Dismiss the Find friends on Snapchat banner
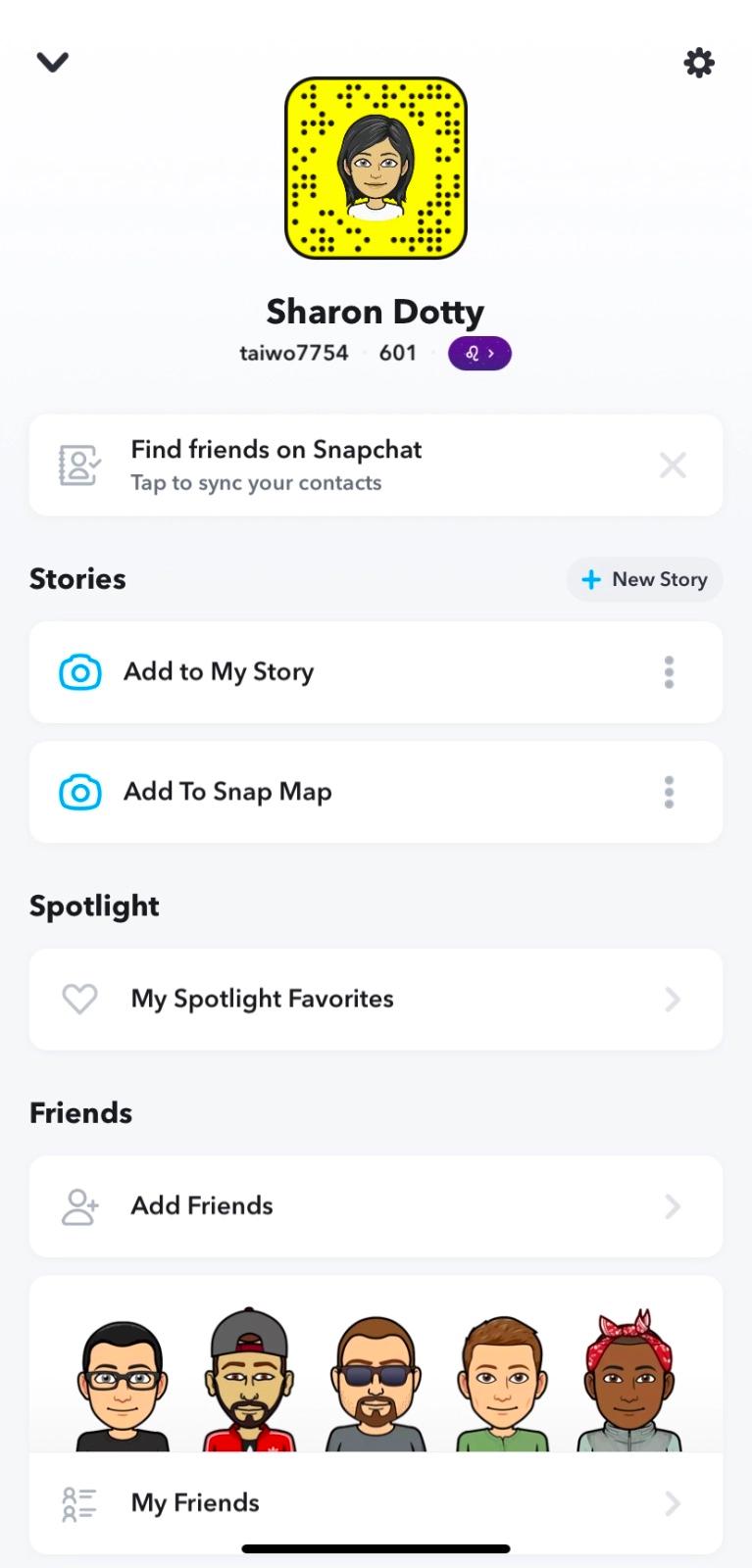The image size is (752, 1568). 673,465
